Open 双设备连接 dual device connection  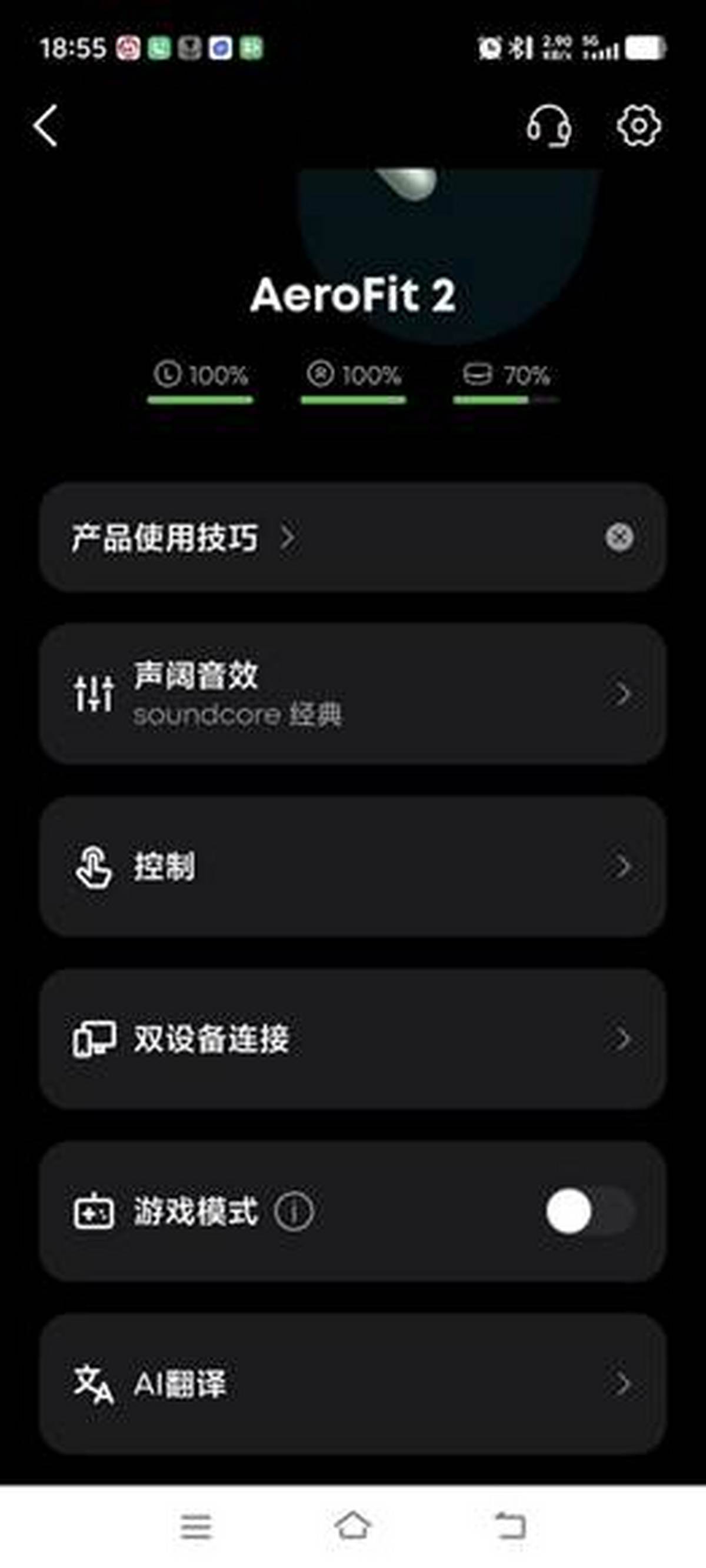pyautogui.click(x=352, y=1039)
